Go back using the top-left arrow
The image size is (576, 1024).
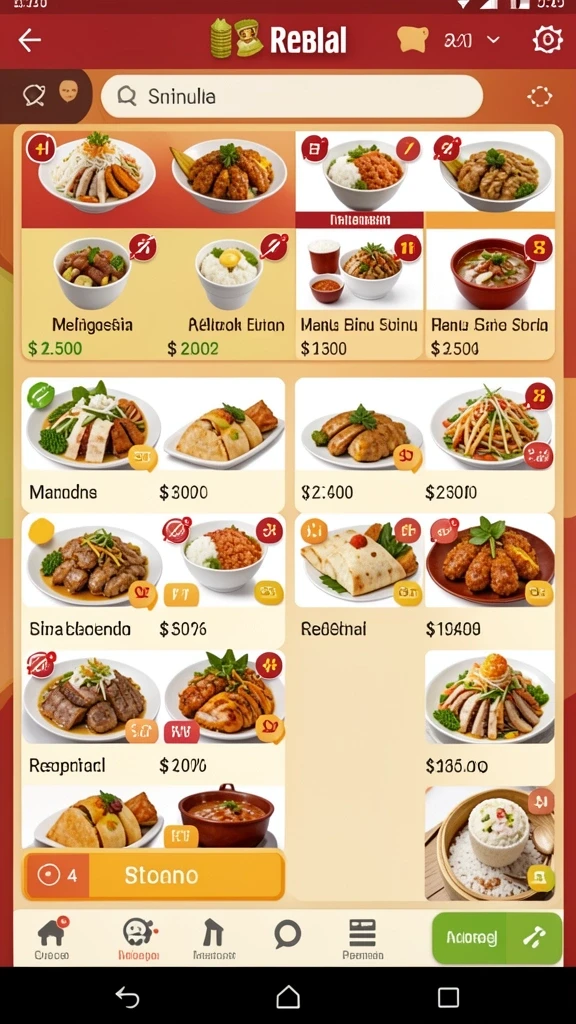tap(29, 40)
